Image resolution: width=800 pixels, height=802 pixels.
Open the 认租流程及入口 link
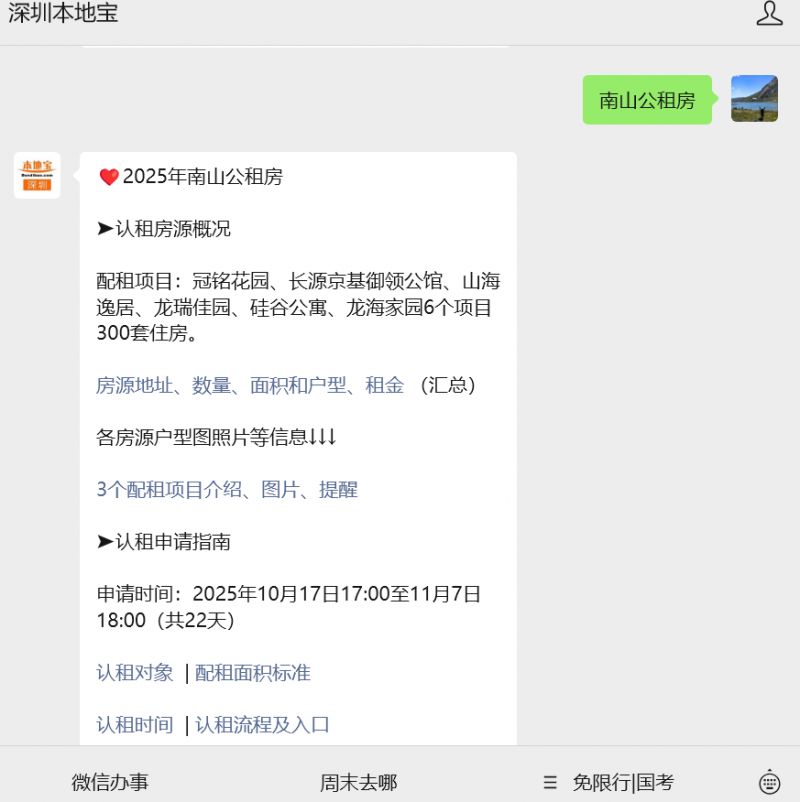point(262,725)
